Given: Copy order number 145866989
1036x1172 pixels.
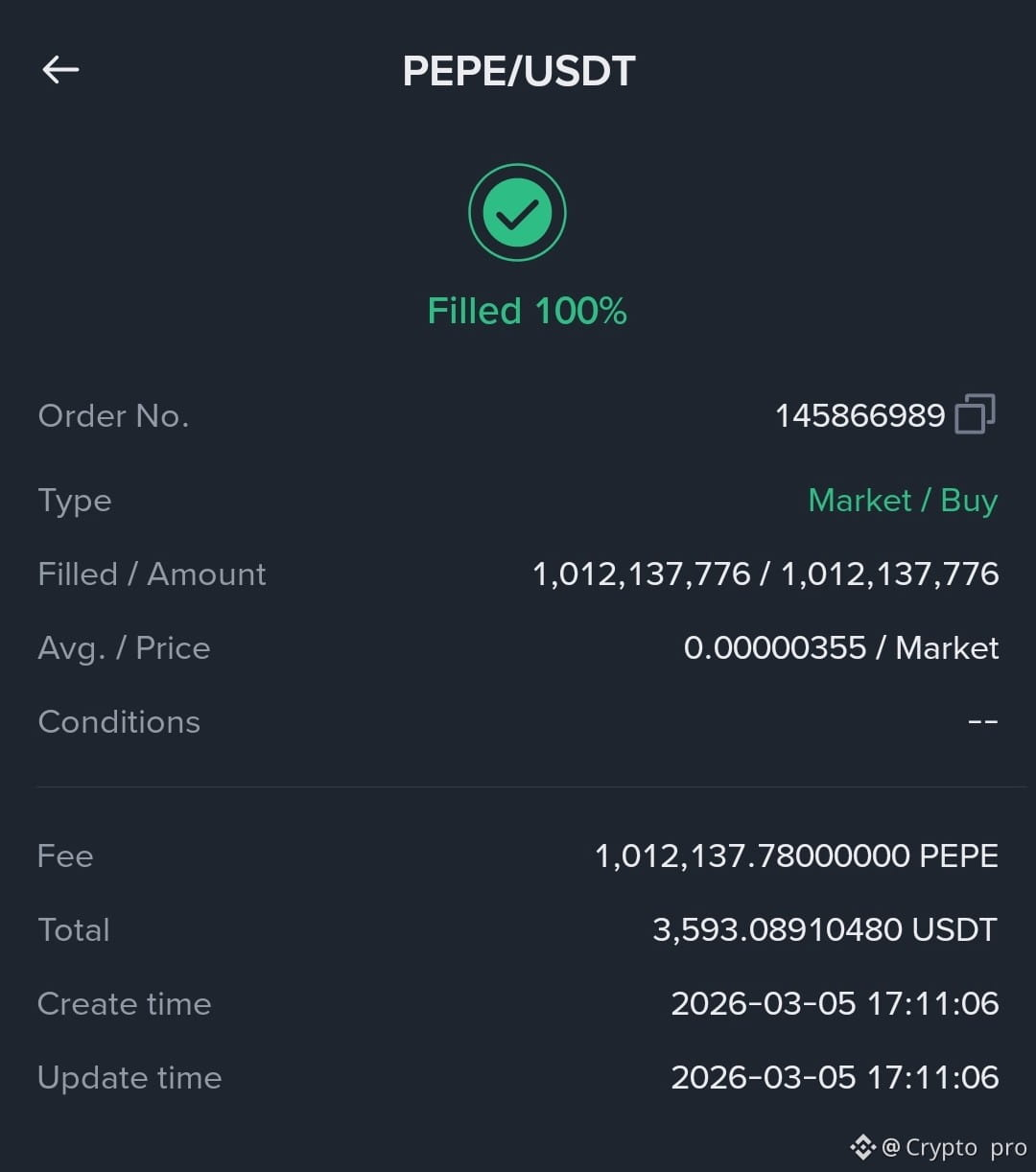Looking at the screenshot, I should (x=975, y=414).
